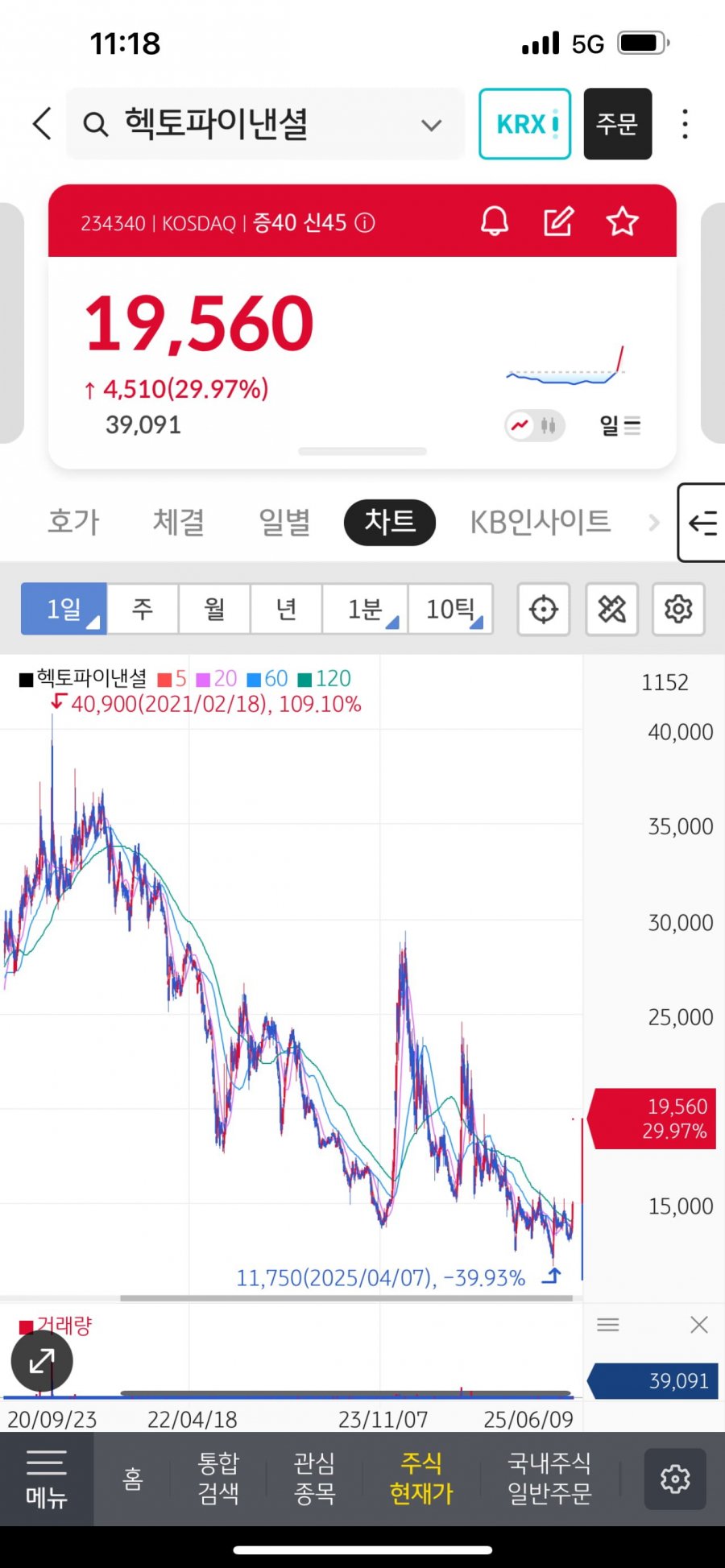The height and width of the screenshot is (1568, 725).
Task: Expand chart to fullscreen
Action: [42, 1361]
